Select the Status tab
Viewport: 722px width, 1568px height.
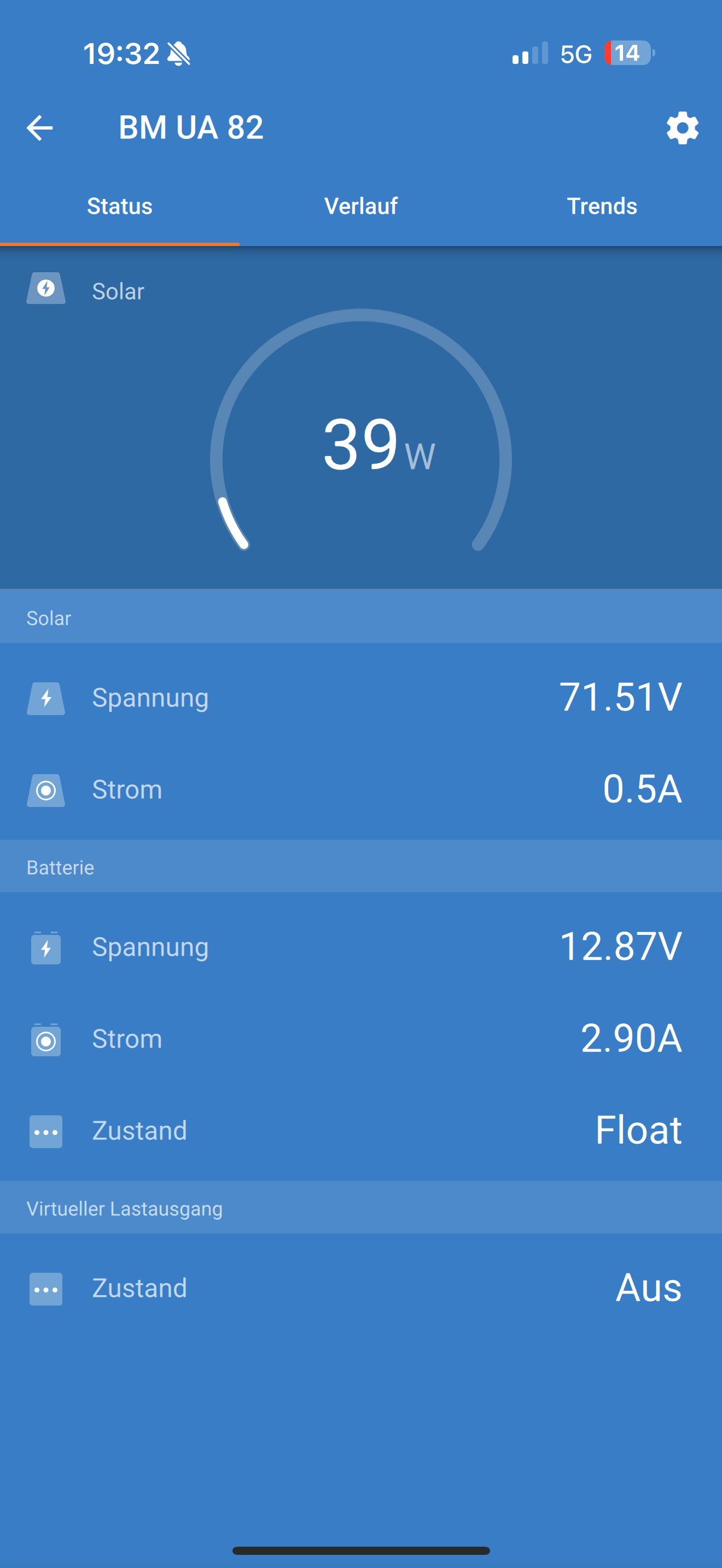tap(120, 206)
